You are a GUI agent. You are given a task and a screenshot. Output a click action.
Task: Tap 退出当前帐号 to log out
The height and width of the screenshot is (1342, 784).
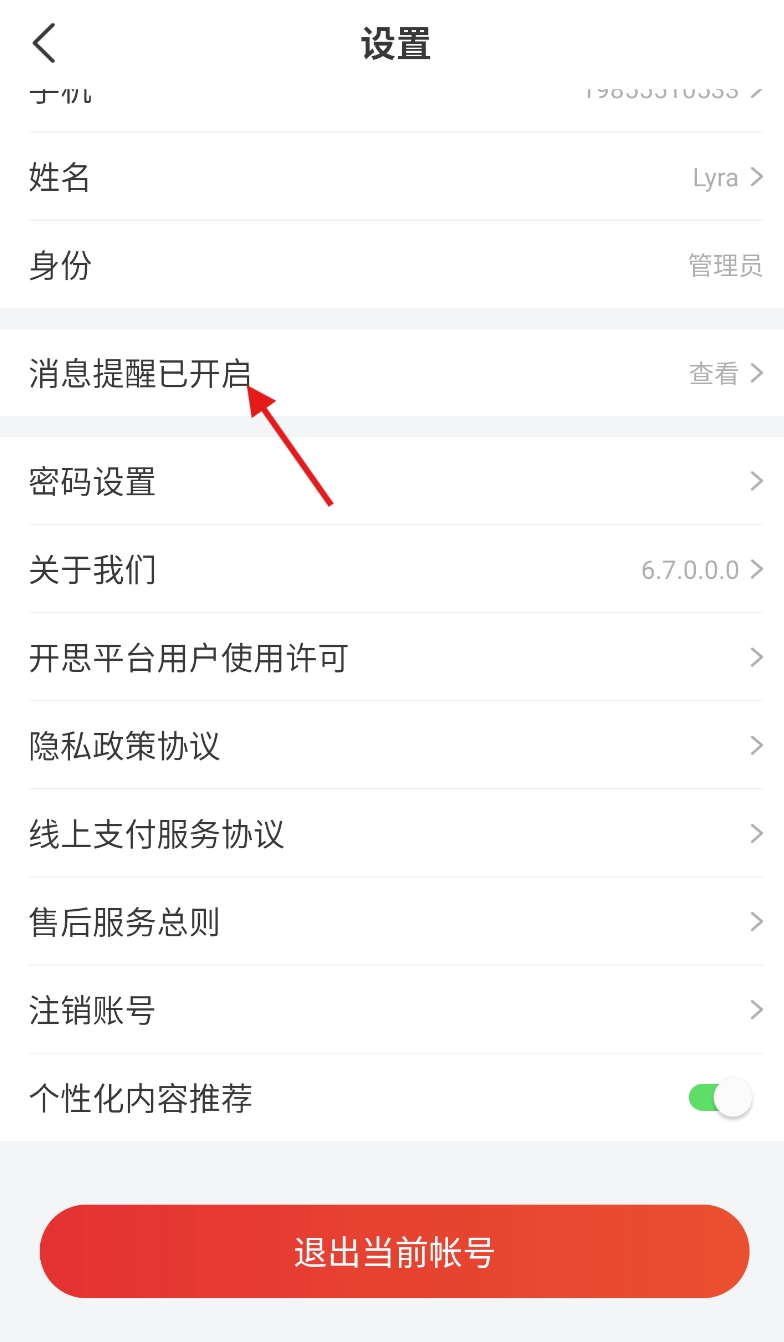394,1252
